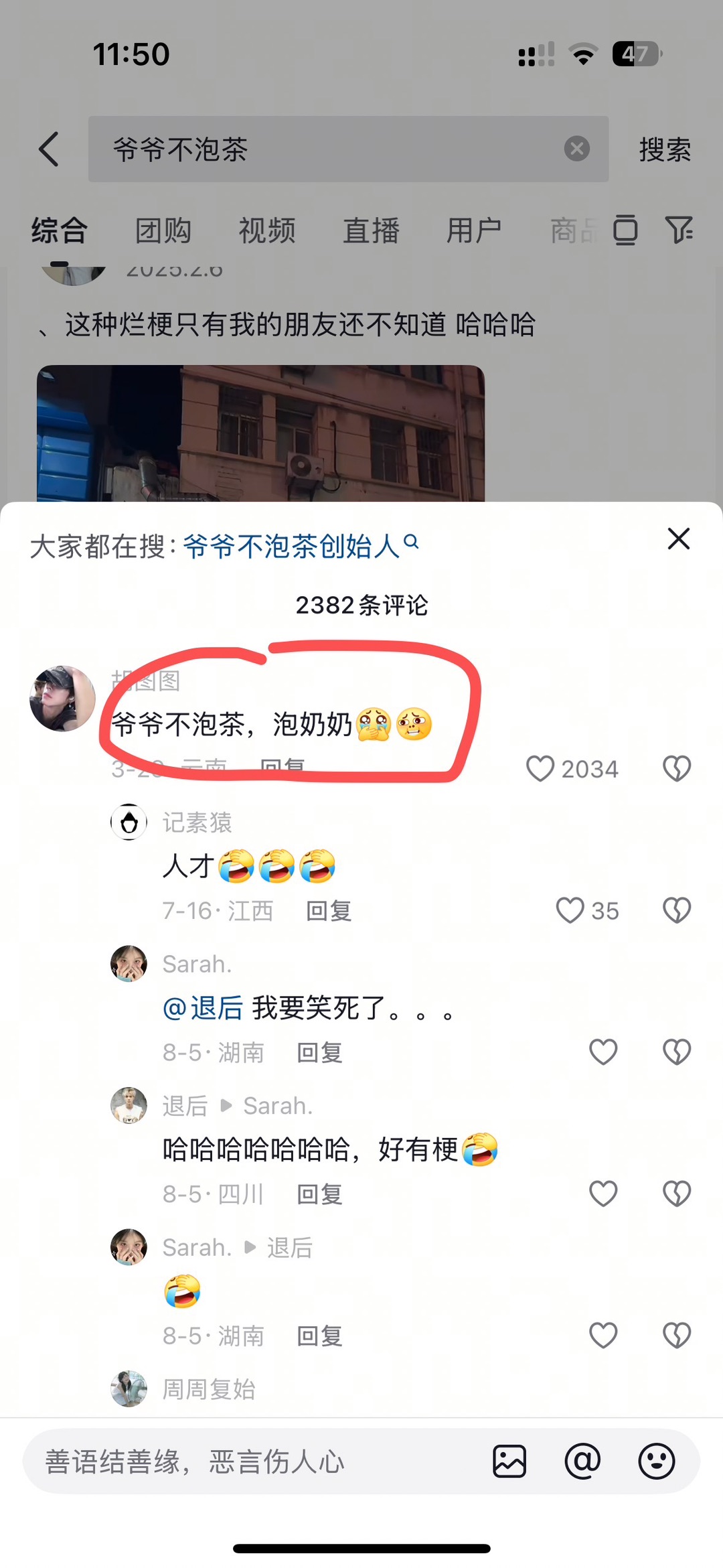Dislike 退后's comment 好有梗
The image size is (723, 1568).
pyautogui.click(x=676, y=1194)
